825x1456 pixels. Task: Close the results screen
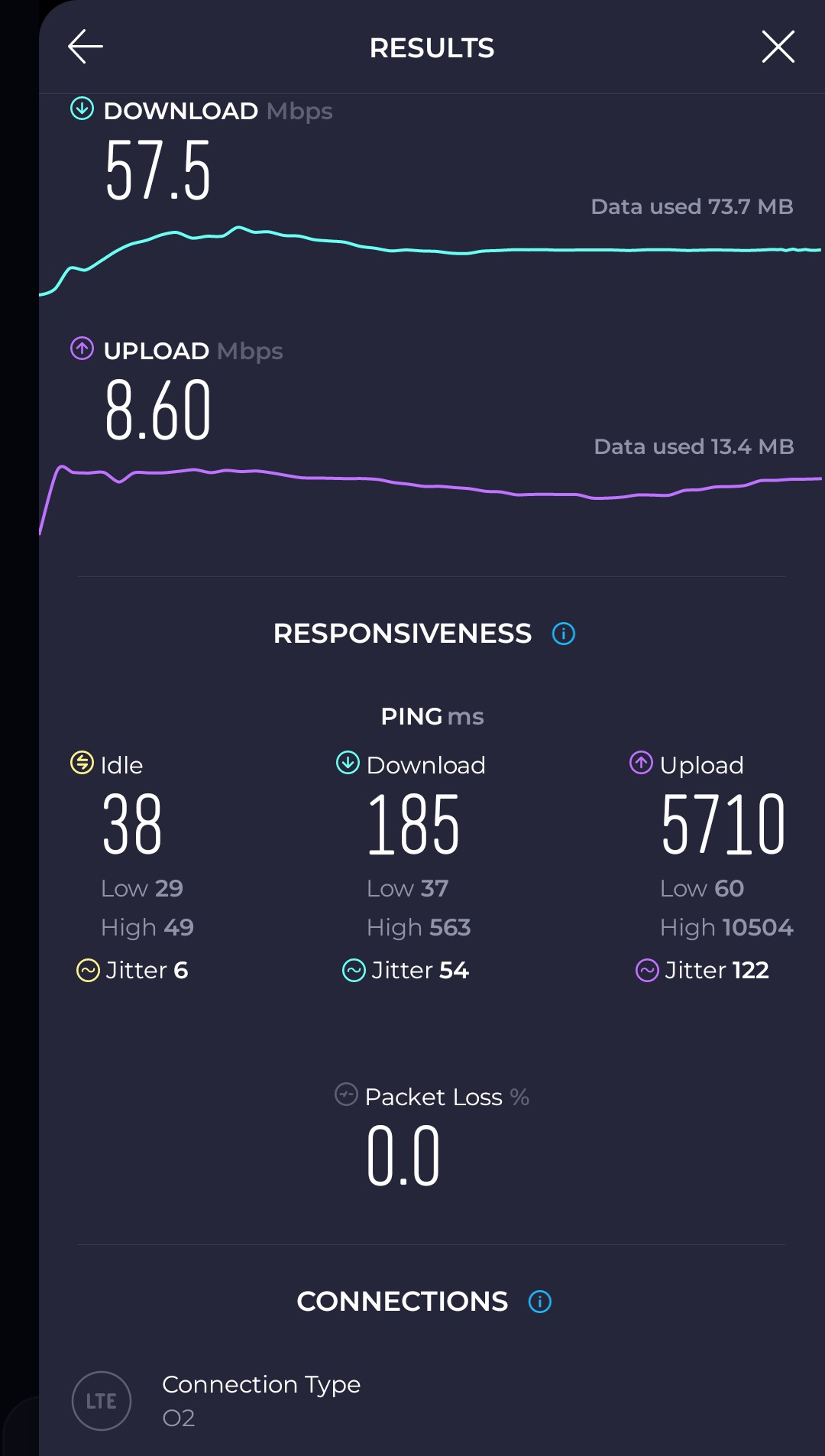click(778, 47)
